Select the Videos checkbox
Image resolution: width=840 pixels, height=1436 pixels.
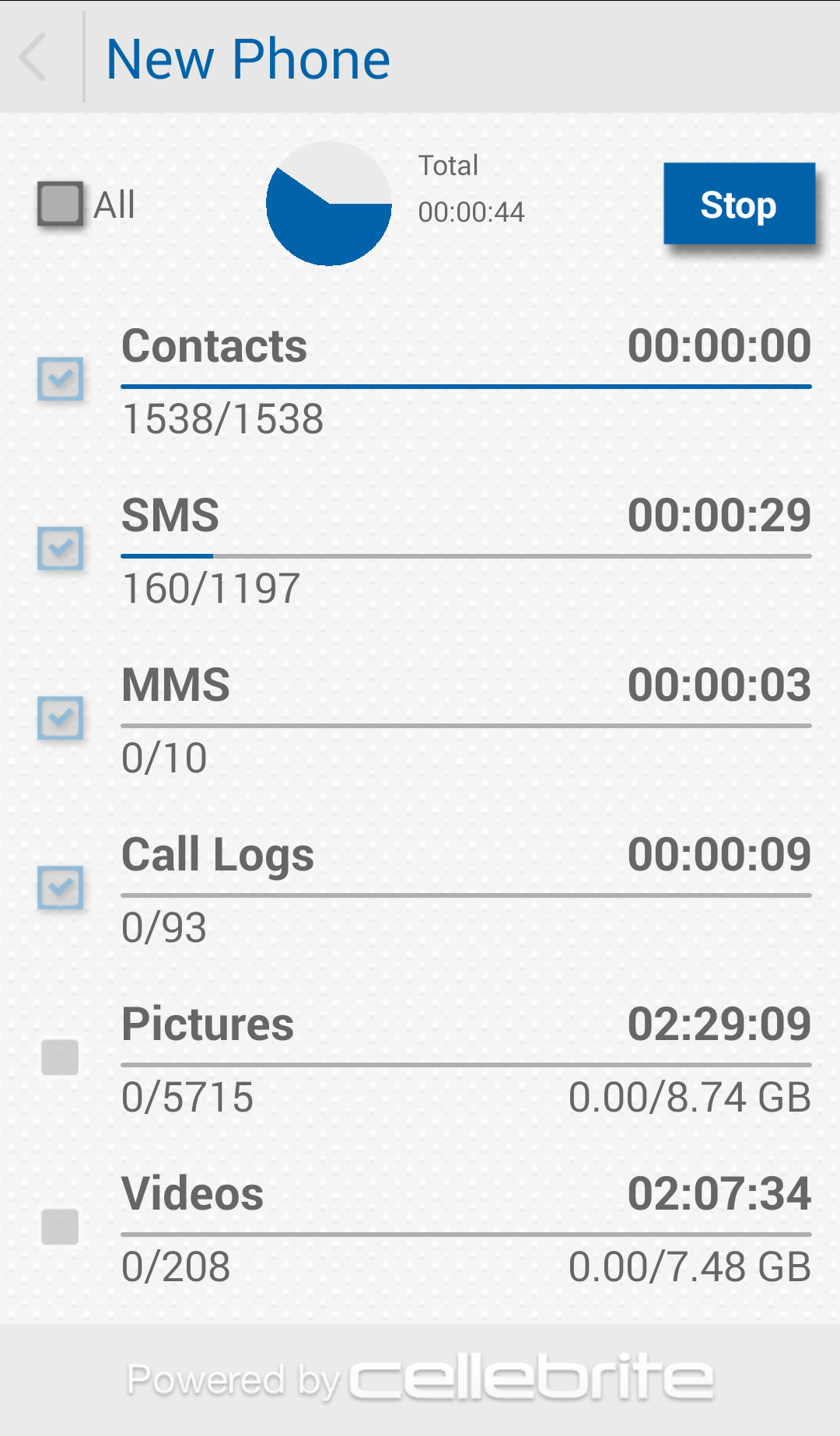coord(60,1227)
